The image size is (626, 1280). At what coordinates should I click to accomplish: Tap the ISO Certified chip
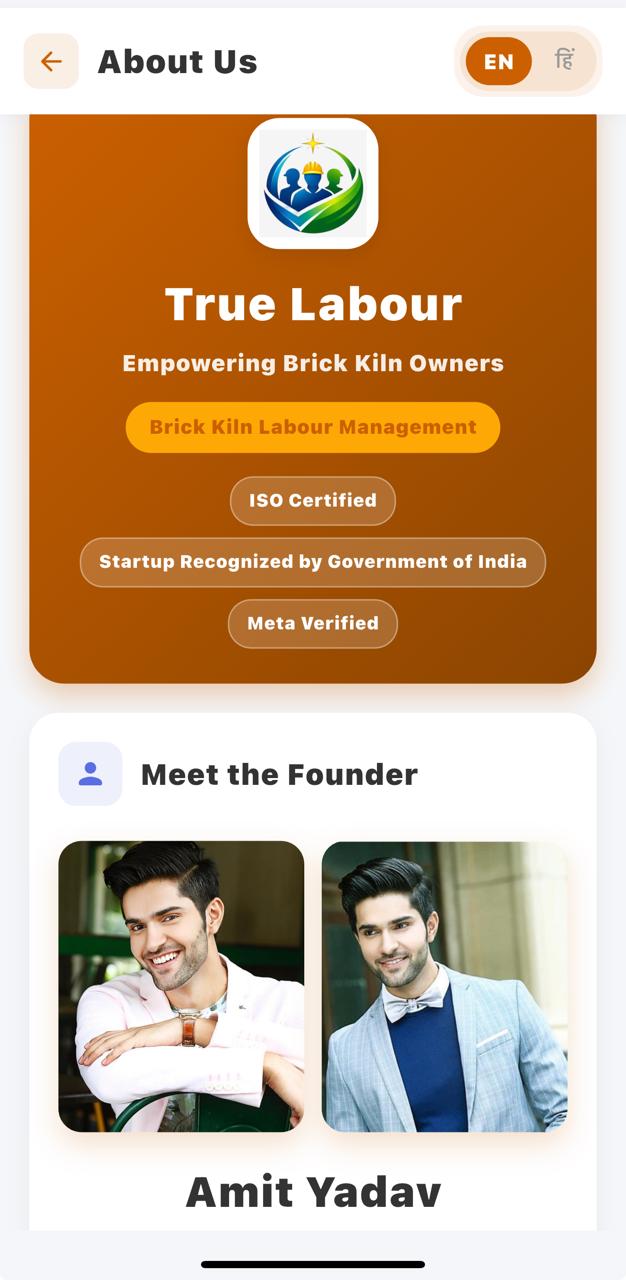(313, 500)
